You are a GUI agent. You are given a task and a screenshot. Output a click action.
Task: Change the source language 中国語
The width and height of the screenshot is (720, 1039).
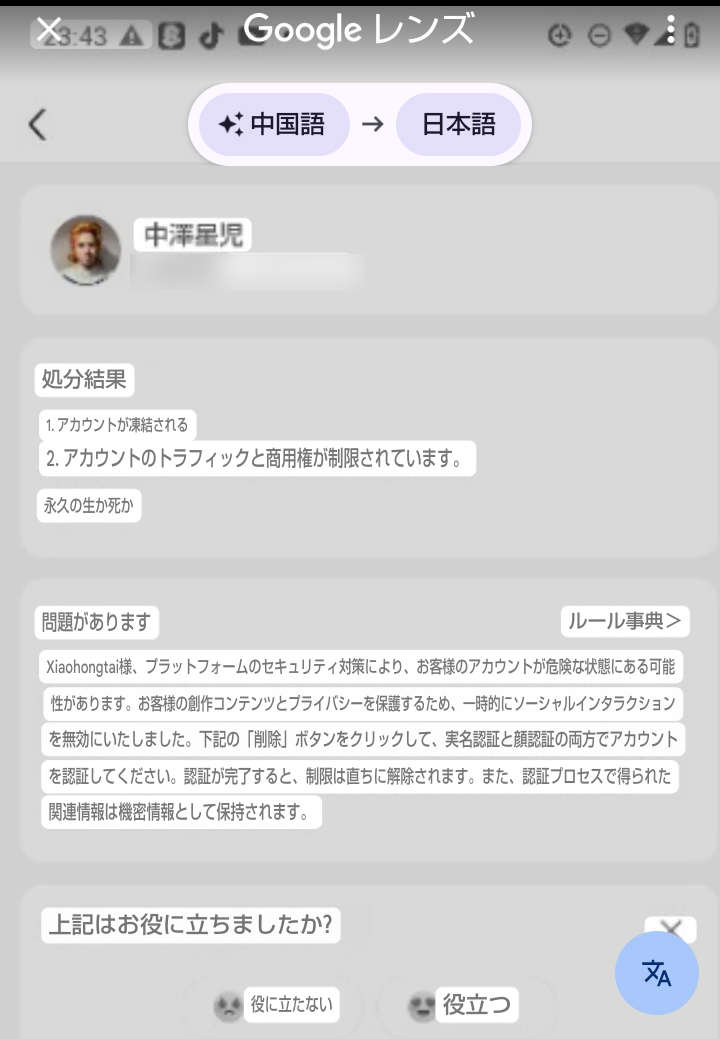pyautogui.click(x=274, y=125)
